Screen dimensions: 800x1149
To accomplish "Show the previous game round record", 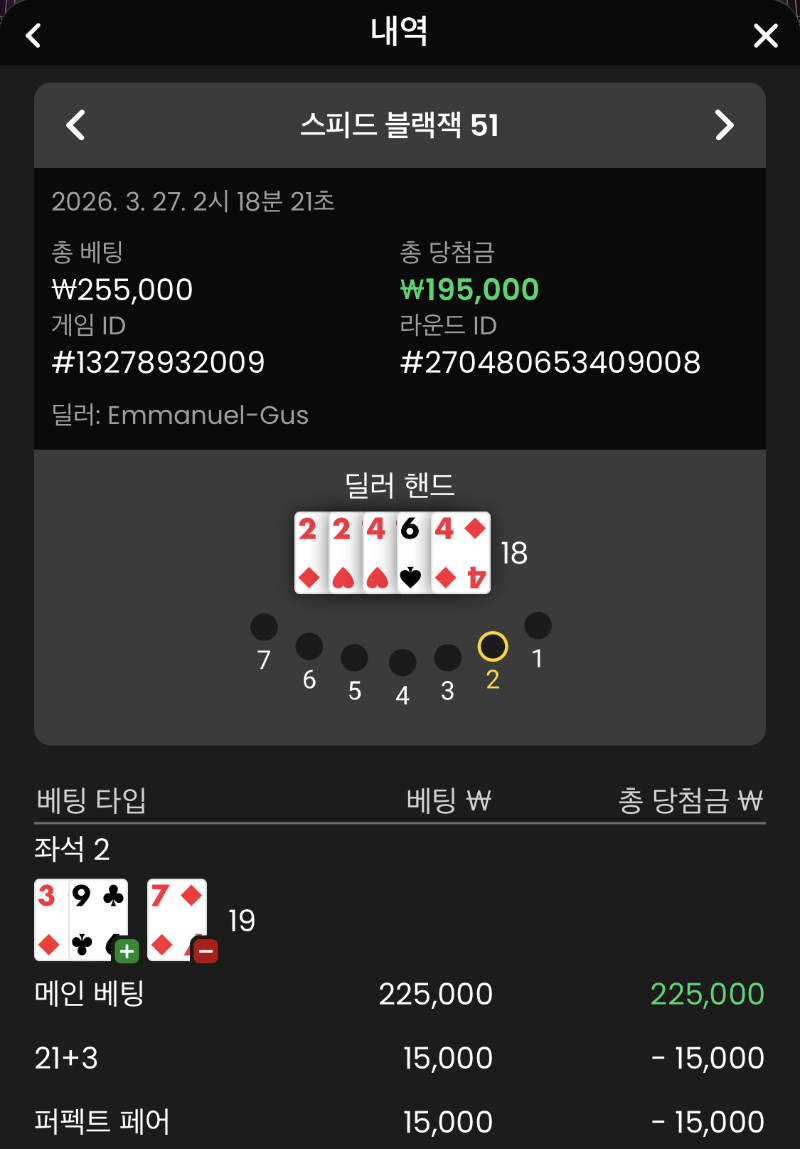I will pos(76,125).
